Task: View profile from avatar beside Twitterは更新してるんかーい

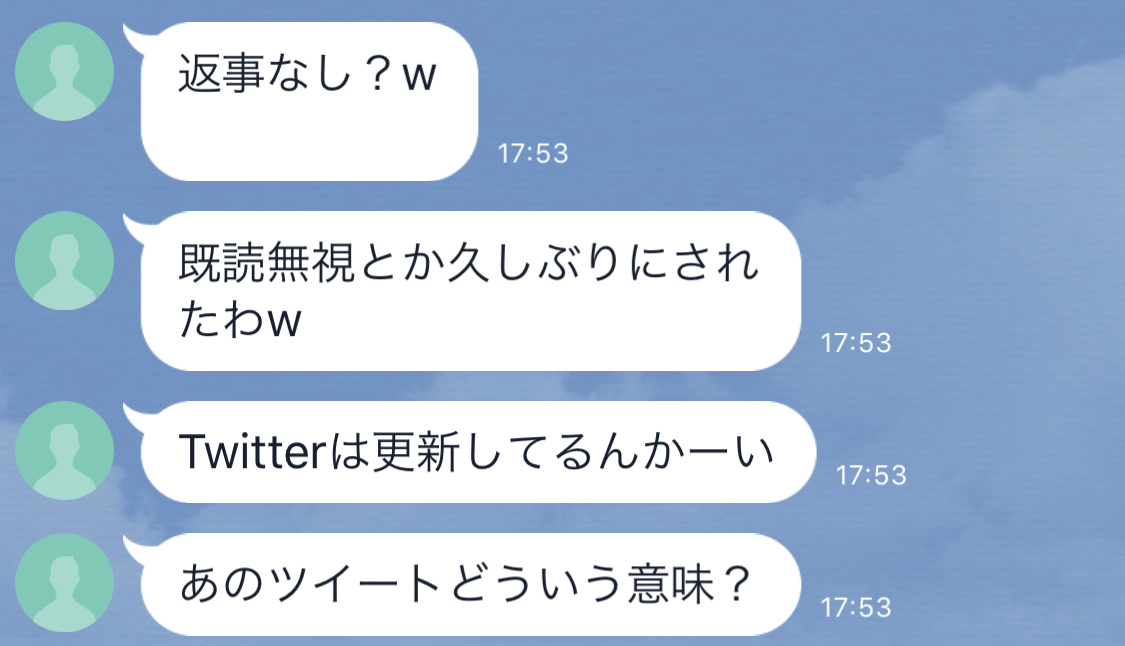Action: tap(65, 451)
